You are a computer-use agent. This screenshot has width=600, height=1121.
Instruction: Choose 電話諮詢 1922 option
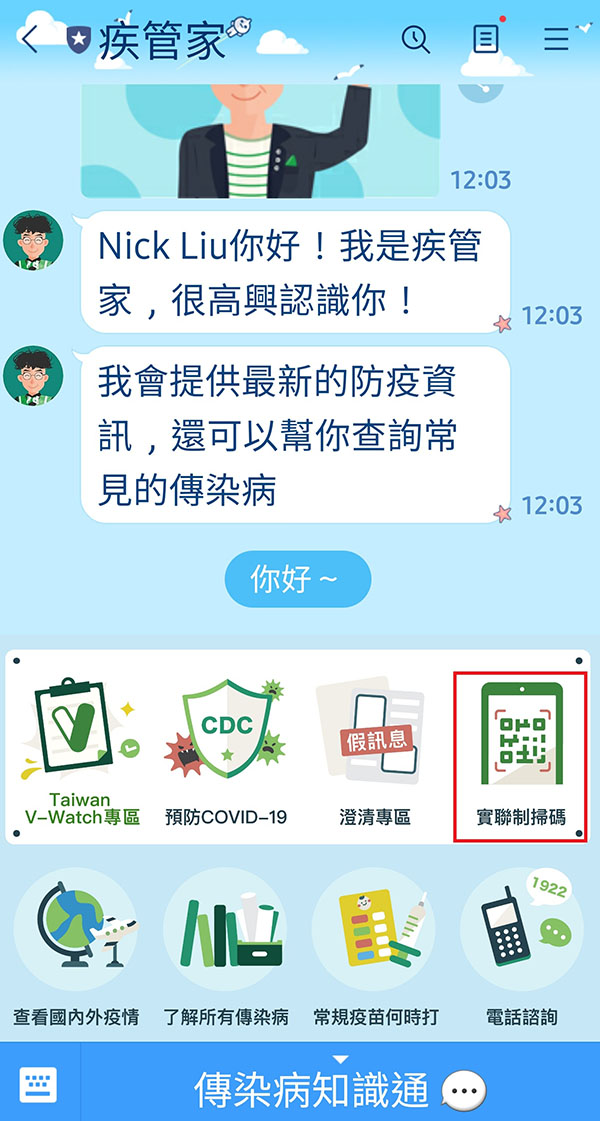[521, 945]
